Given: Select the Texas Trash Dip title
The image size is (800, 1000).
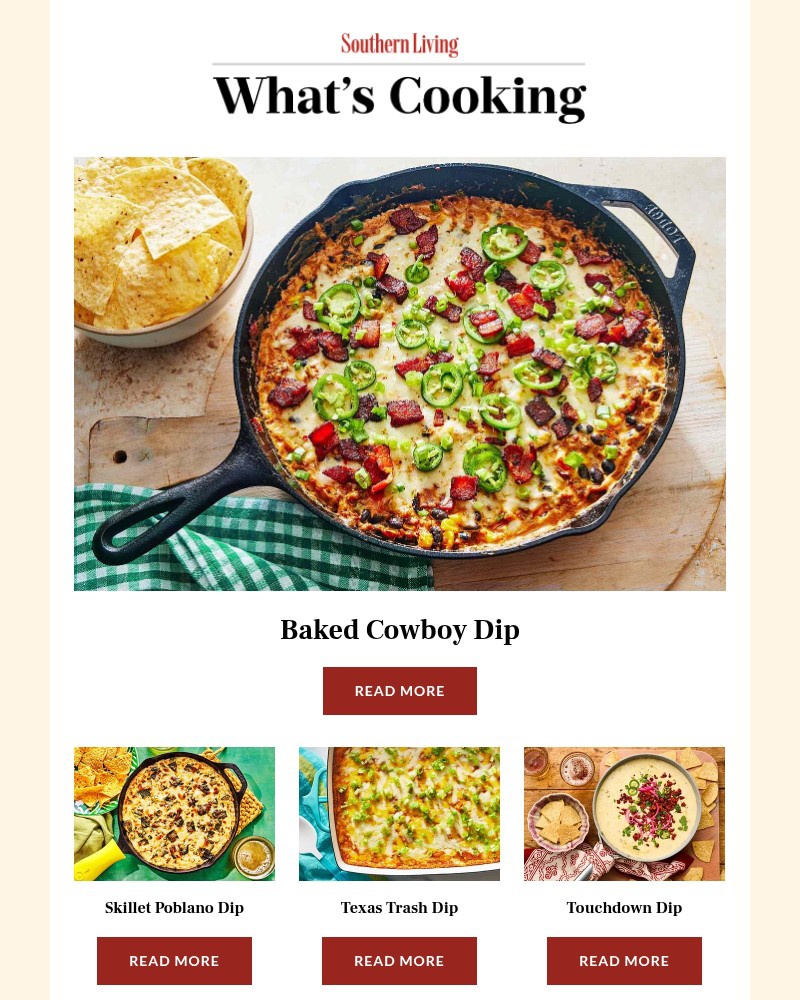Looking at the screenshot, I should (x=399, y=908).
